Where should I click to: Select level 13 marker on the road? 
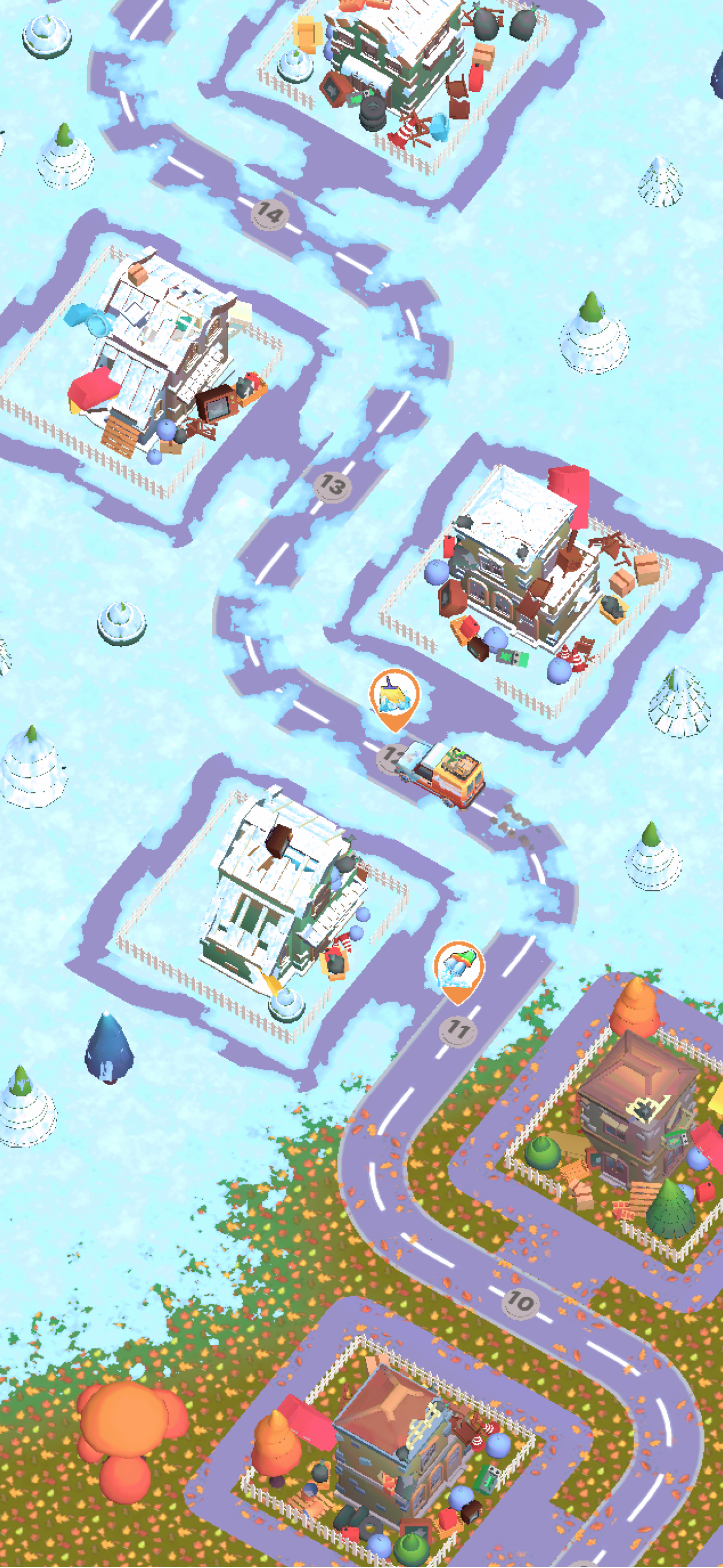pos(332,485)
